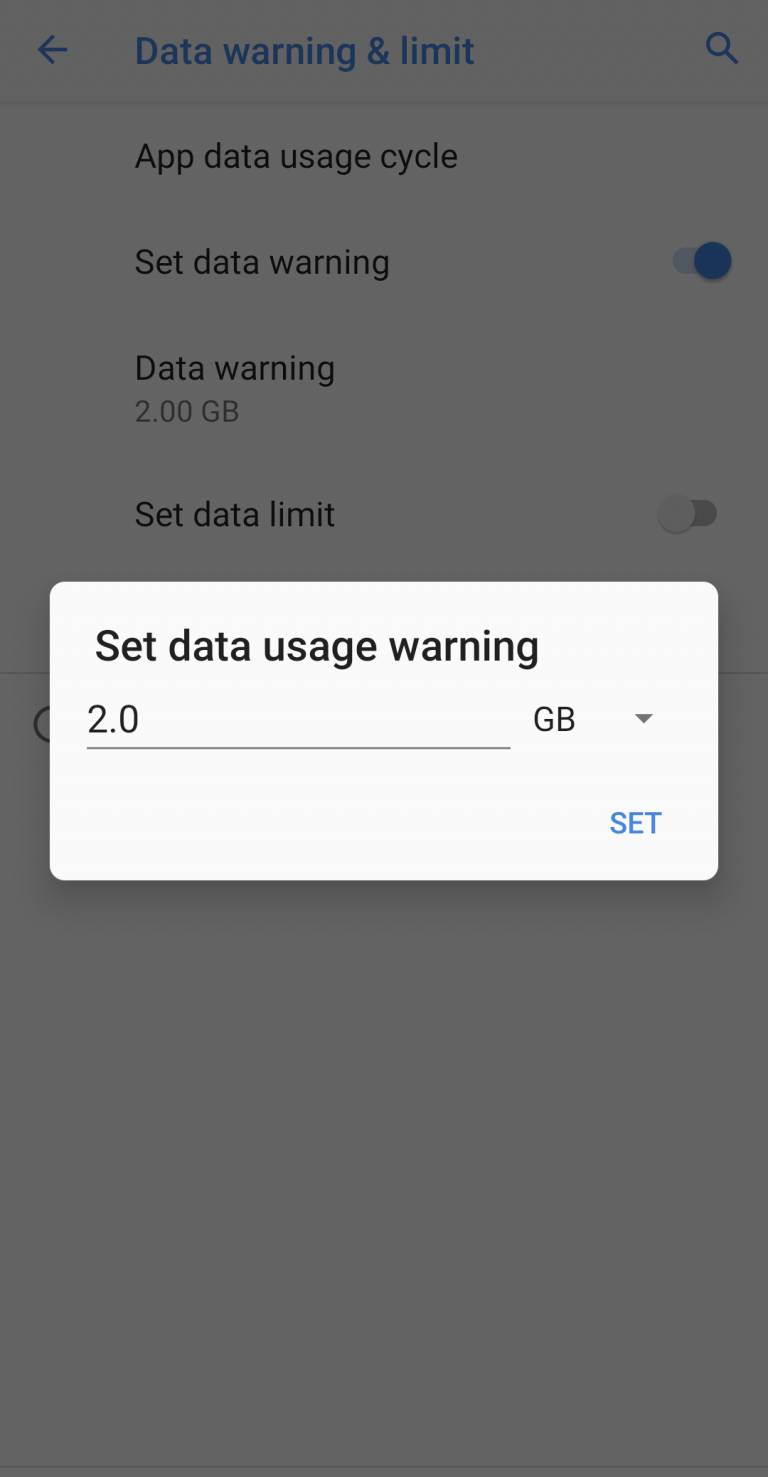Click the data amount input field
This screenshot has width=768, height=1477.
tap(298, 719)
